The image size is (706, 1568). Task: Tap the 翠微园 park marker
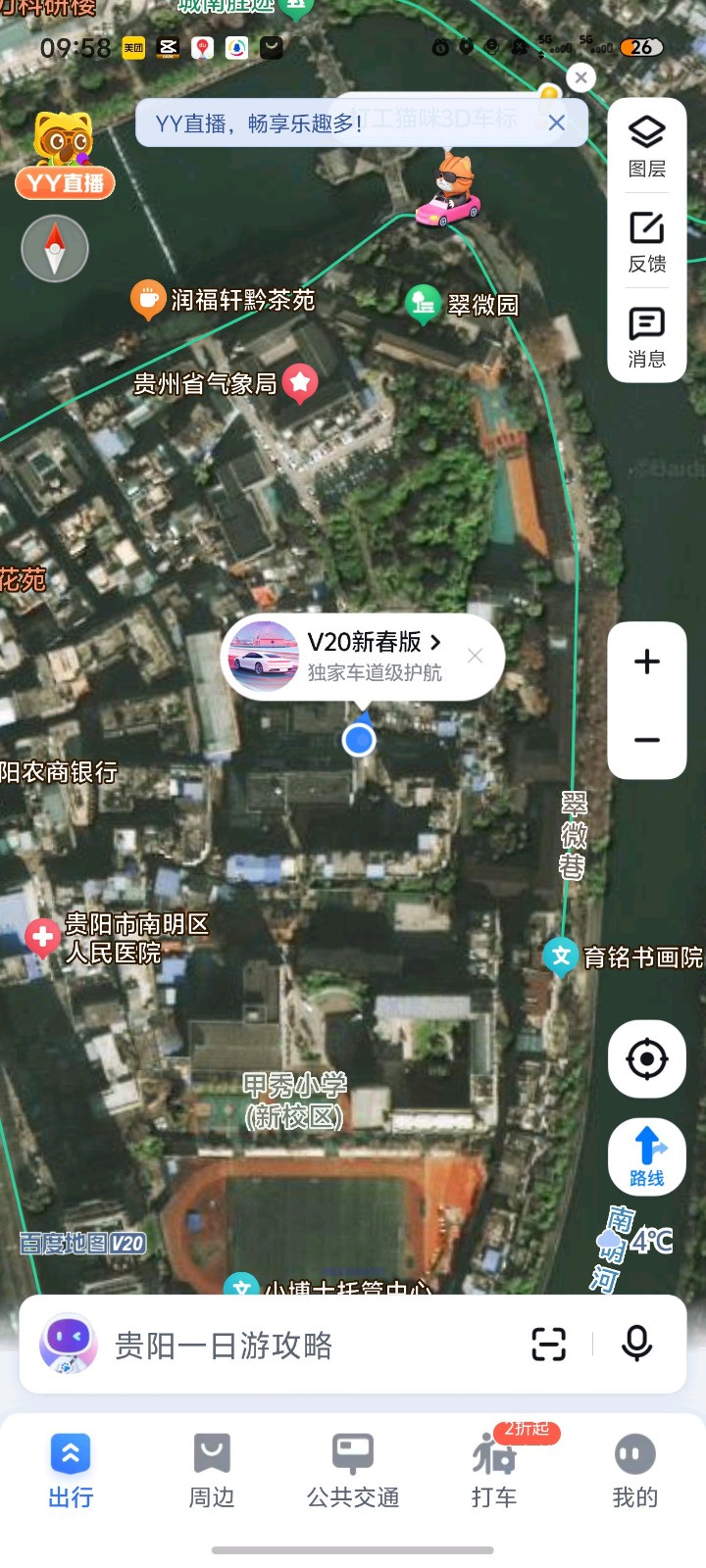422,302
